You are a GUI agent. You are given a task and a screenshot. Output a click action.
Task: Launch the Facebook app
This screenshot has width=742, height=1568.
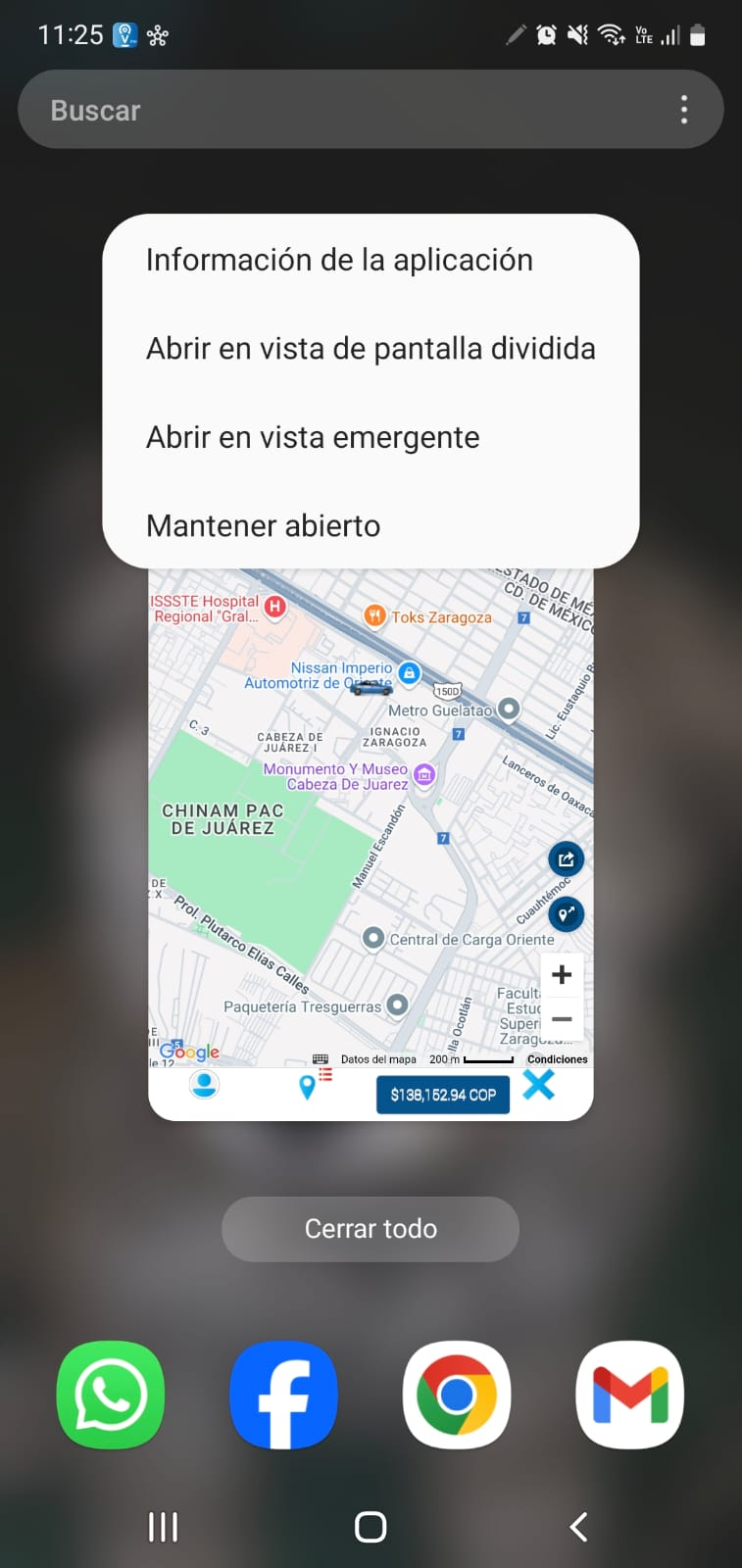pyautogui.click(x=284, y=1395)
